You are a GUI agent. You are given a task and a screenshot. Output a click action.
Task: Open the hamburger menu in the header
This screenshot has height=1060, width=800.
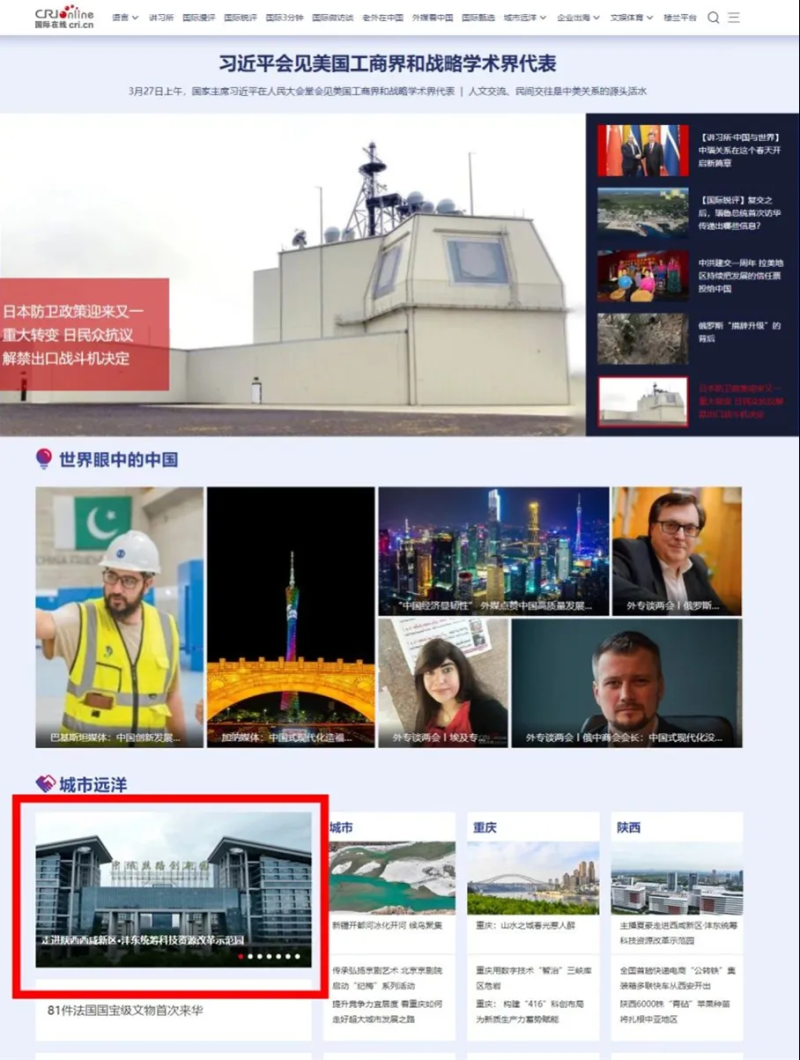click(734, 17)
